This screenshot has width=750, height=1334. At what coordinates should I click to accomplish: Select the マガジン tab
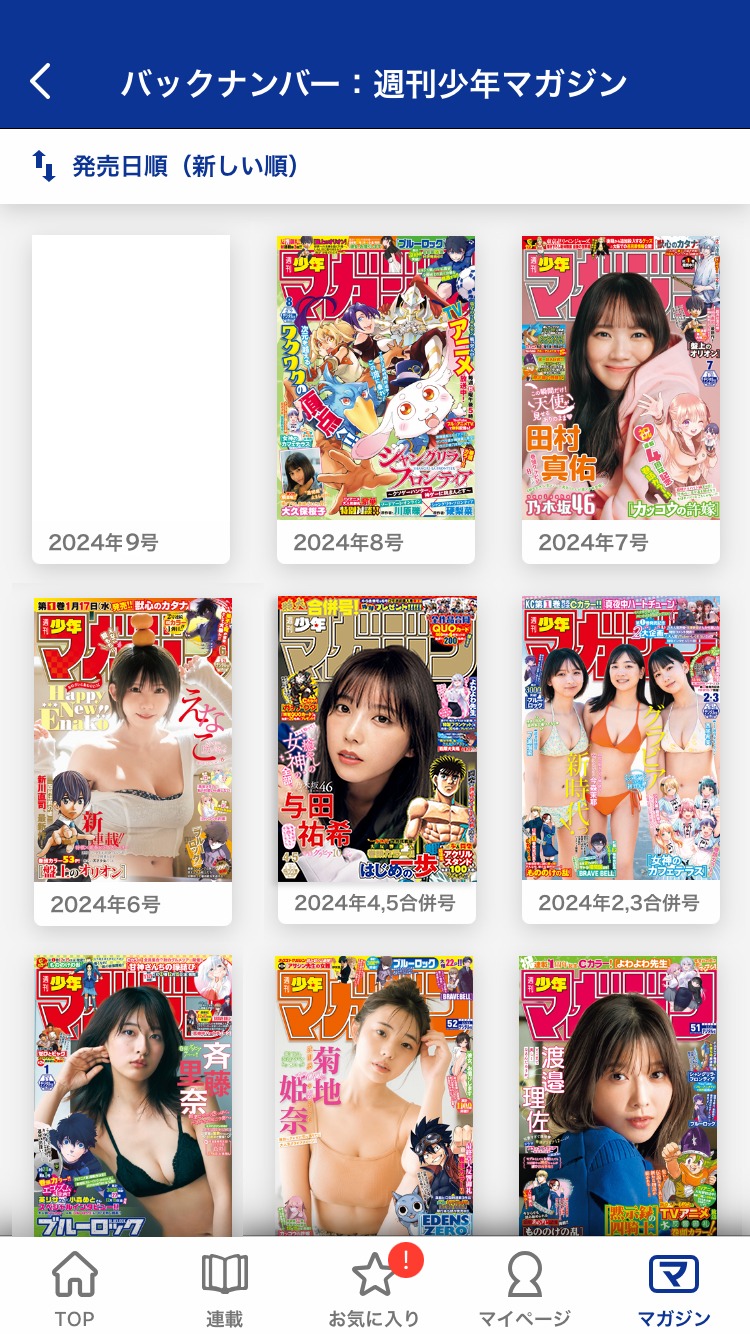(x=674, y=1288)
